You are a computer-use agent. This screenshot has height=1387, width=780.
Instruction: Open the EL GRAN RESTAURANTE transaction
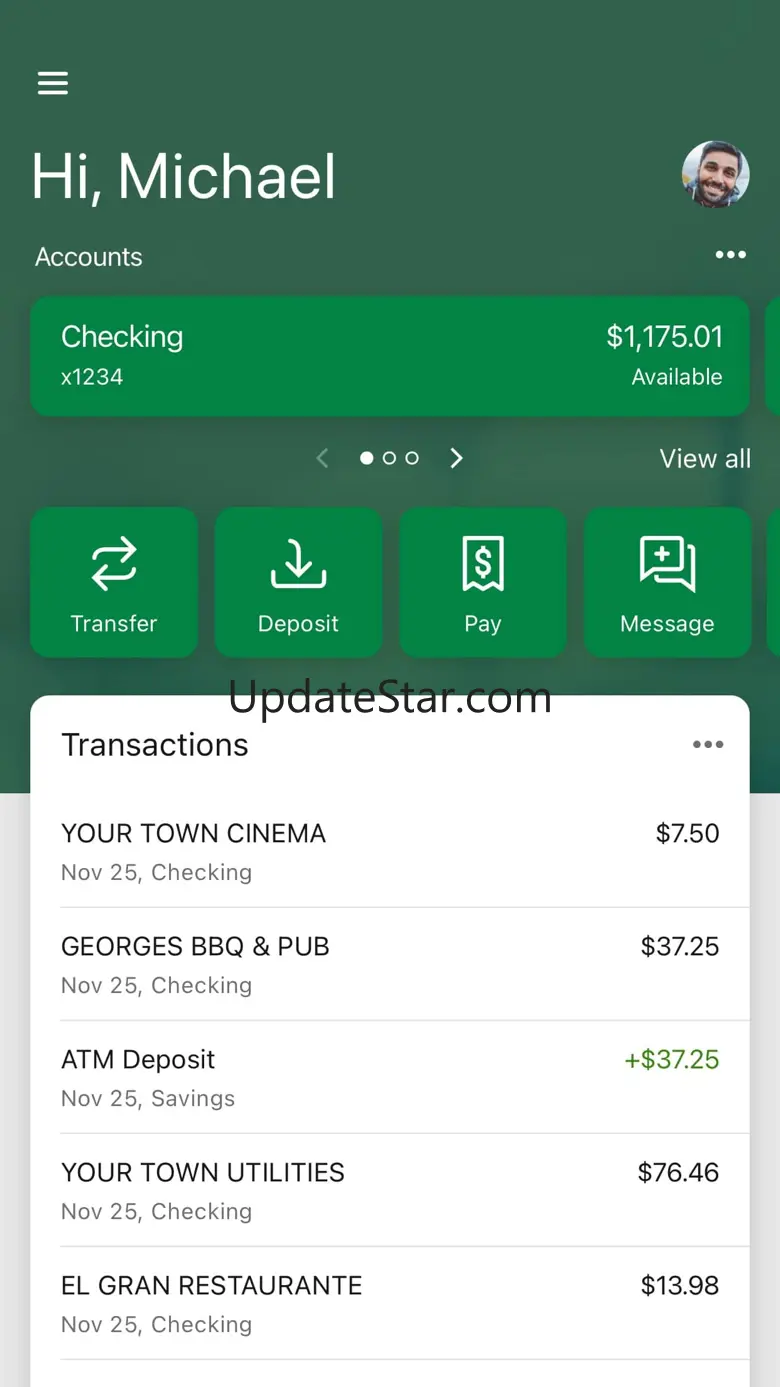(x=390, y=1303)
